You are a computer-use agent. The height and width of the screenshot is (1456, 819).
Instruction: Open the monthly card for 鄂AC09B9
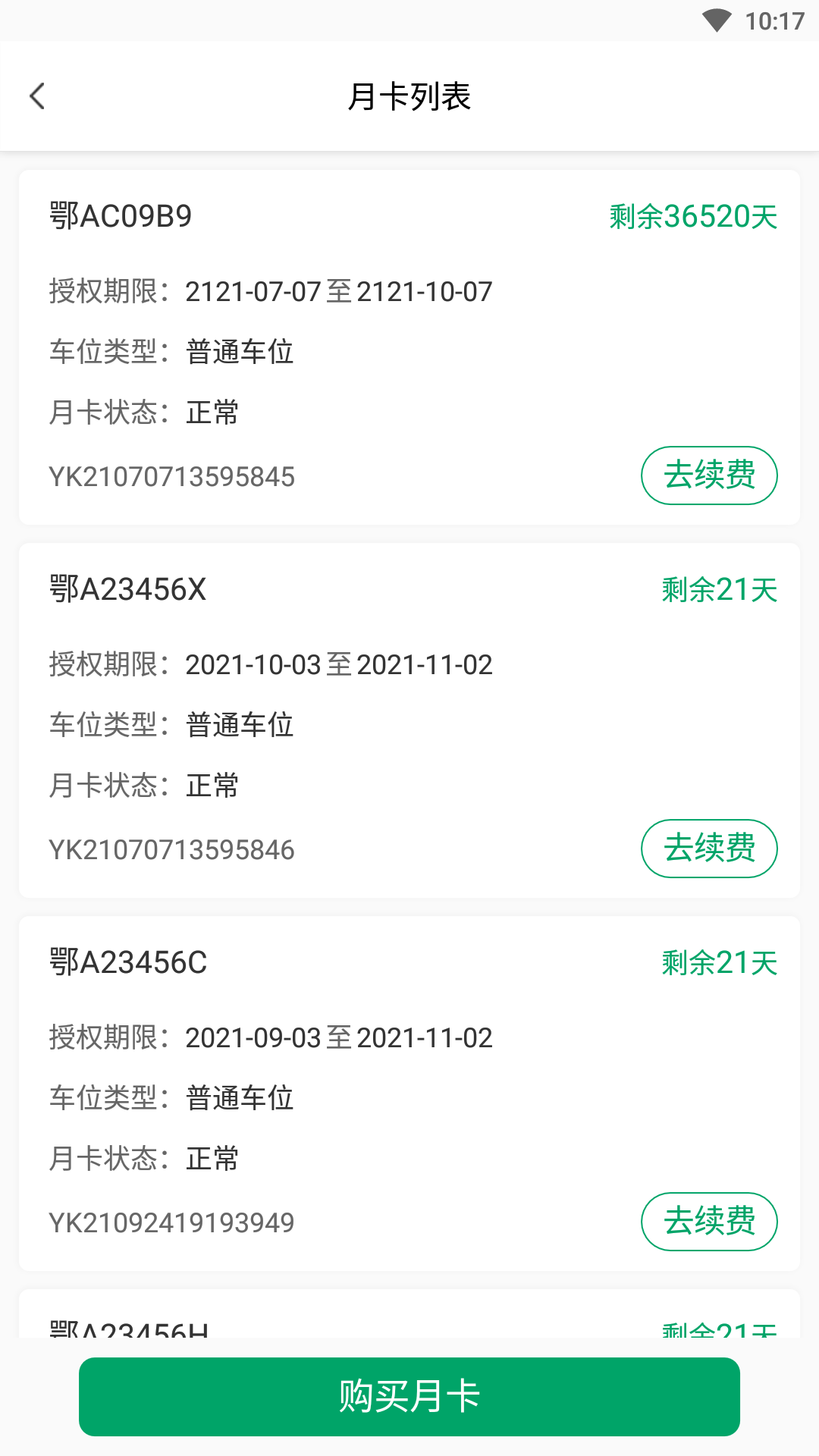pyautogui.click(x=409, y=347)
